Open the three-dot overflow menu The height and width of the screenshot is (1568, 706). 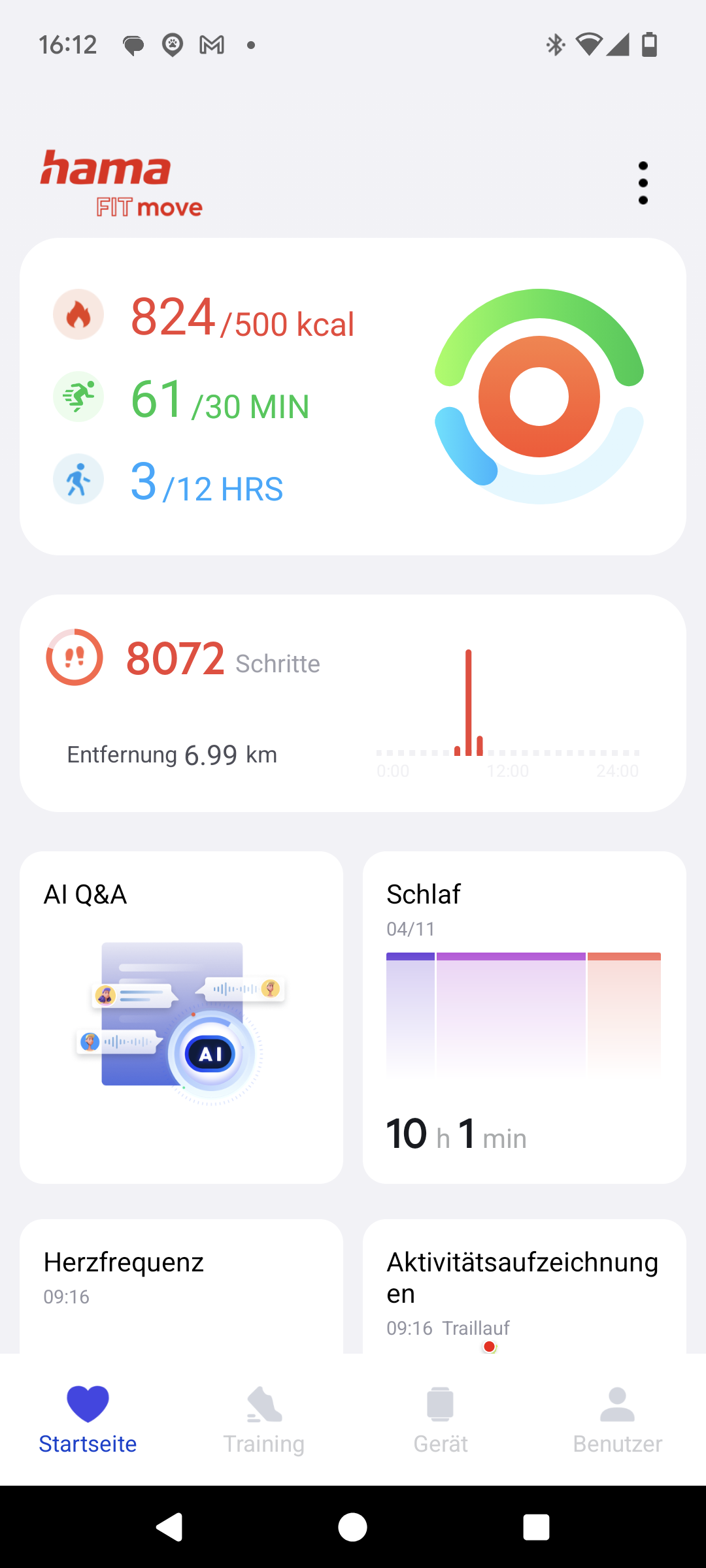(x=643, y=183)
